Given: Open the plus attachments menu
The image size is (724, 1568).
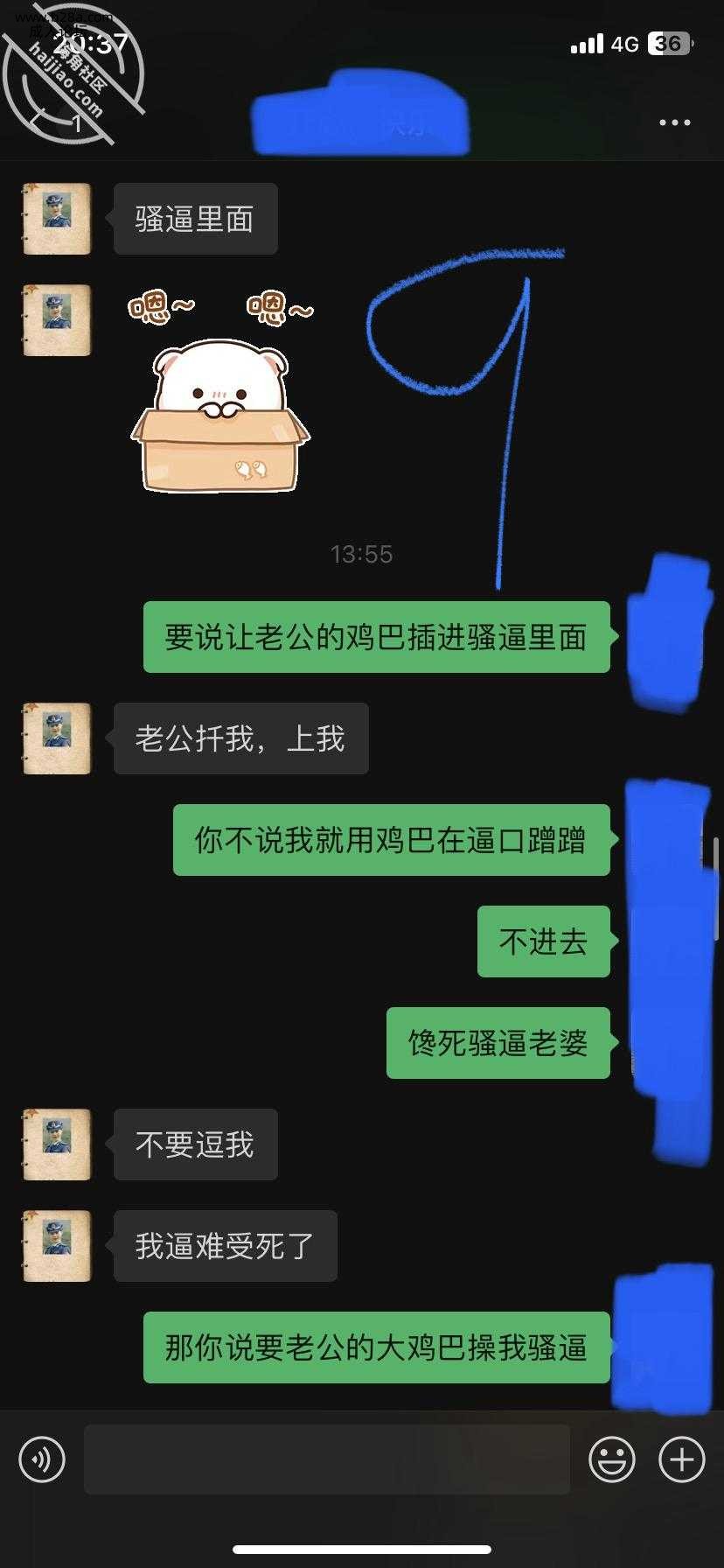Looking at the screenshot, I should click(x=682, y=1459).
